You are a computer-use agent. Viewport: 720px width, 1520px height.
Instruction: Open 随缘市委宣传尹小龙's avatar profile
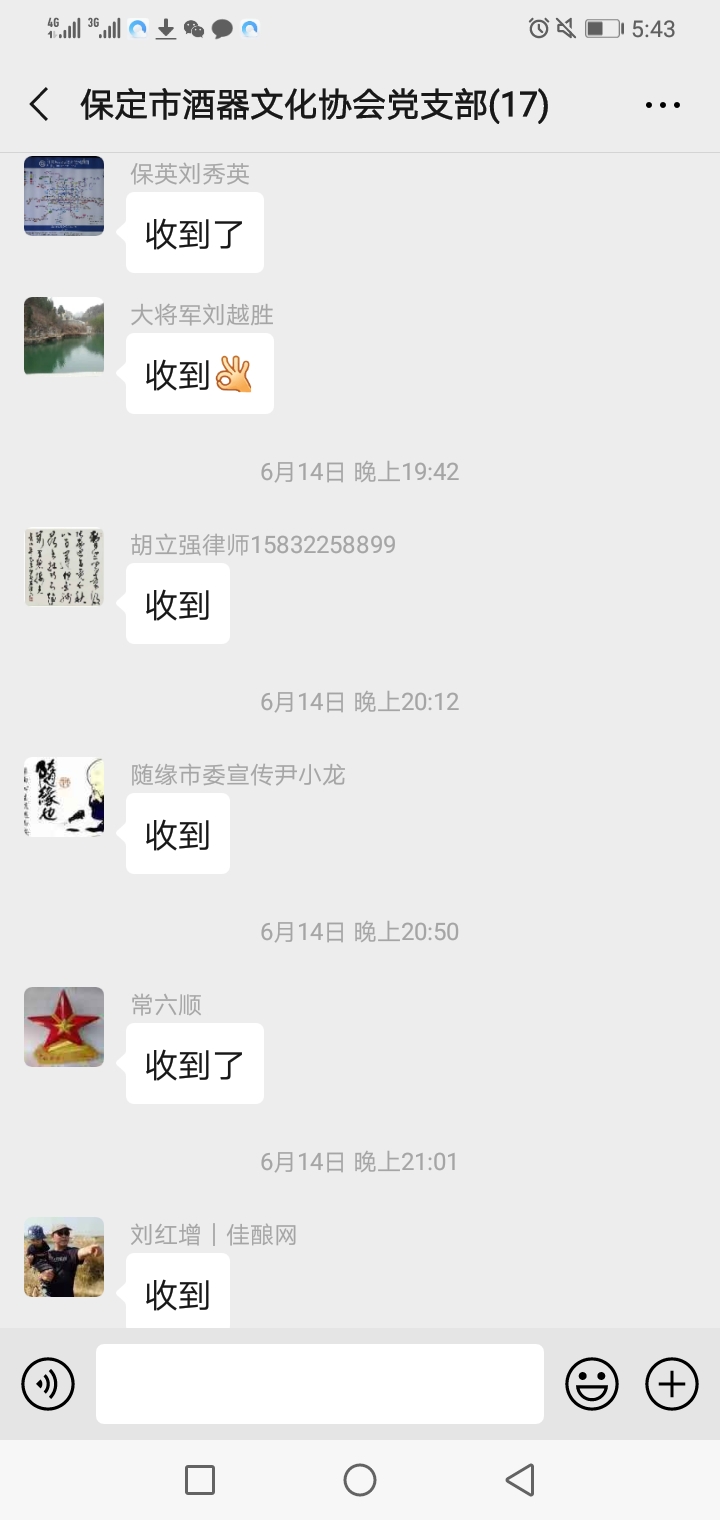pos(64,797)
